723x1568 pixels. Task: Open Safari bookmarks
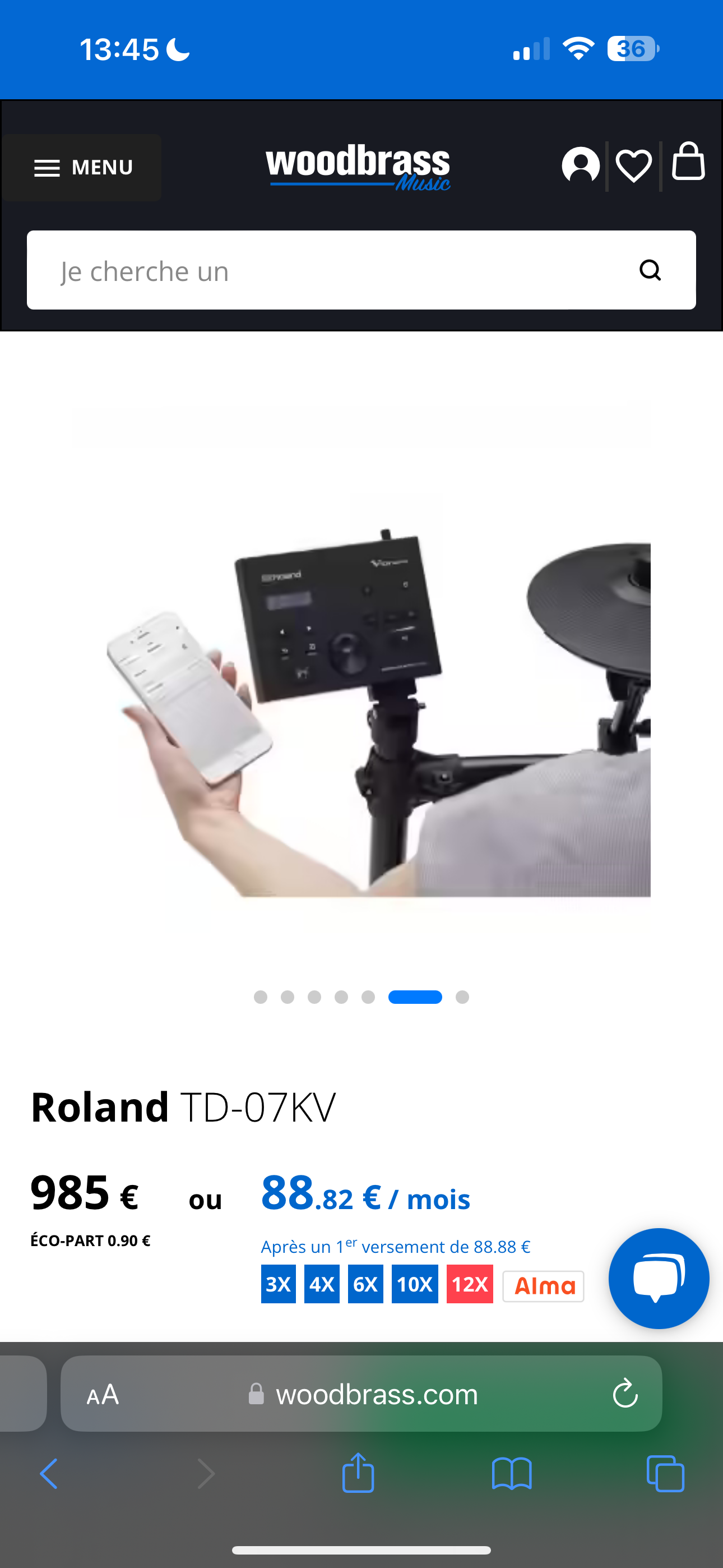[x=512, y=1474]
